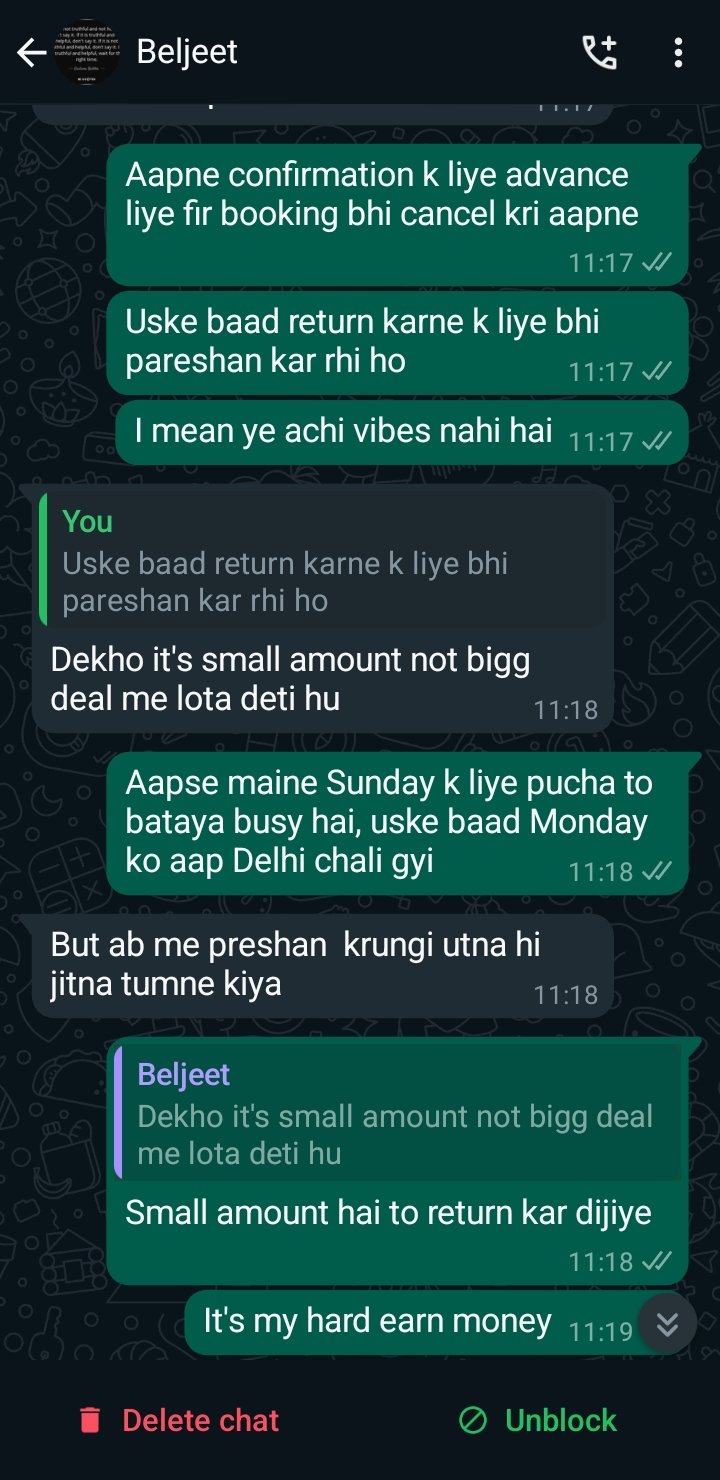
Task: Open Beljeet's contact info from name
Action: [187, 52]
